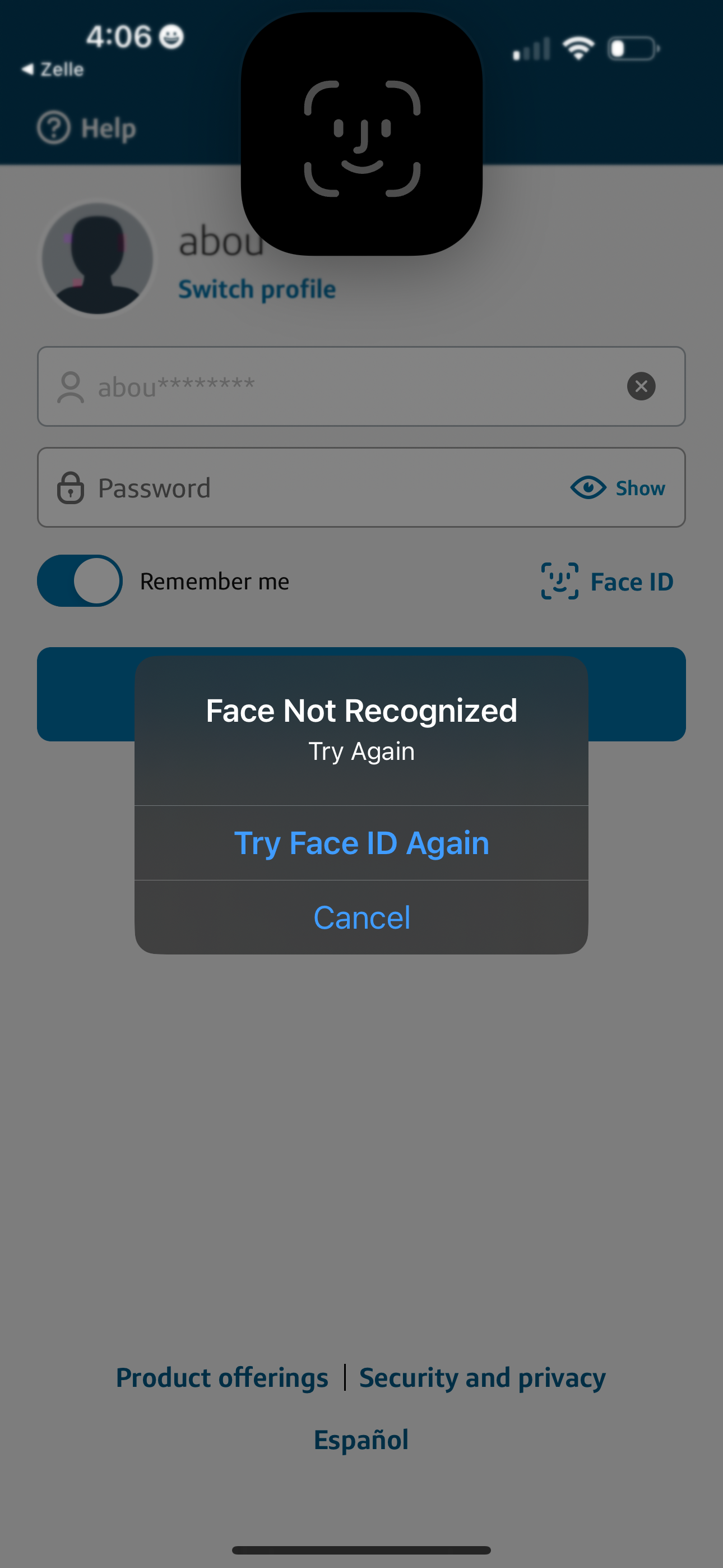Cancel the Face Not Recognized dialog
The image size is (723, 1568).
pyautogui.click(x=361, y=917)
